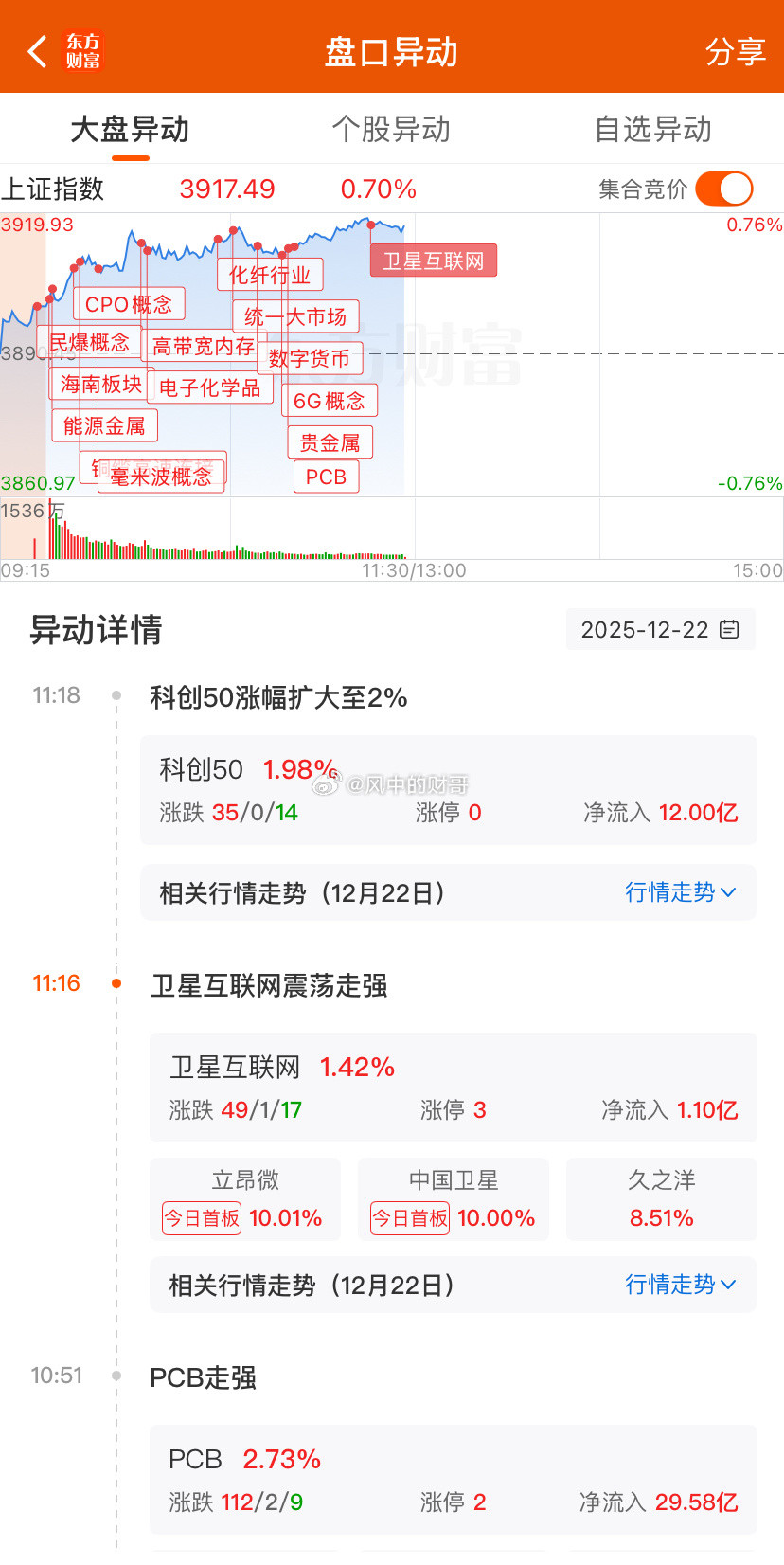Switch to the 个股异动 tab

(x=392, y=130)
